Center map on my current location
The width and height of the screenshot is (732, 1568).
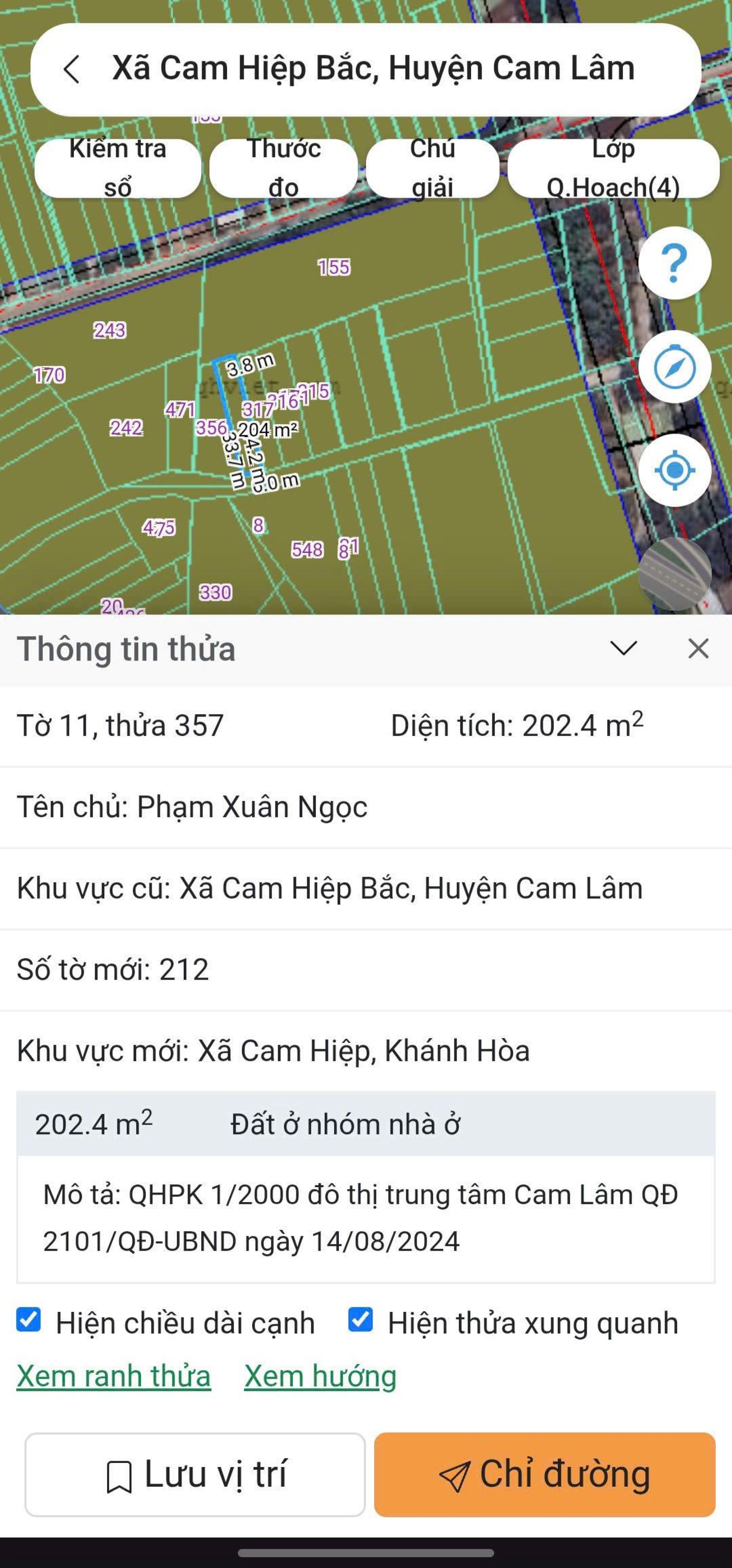[674, 471]
